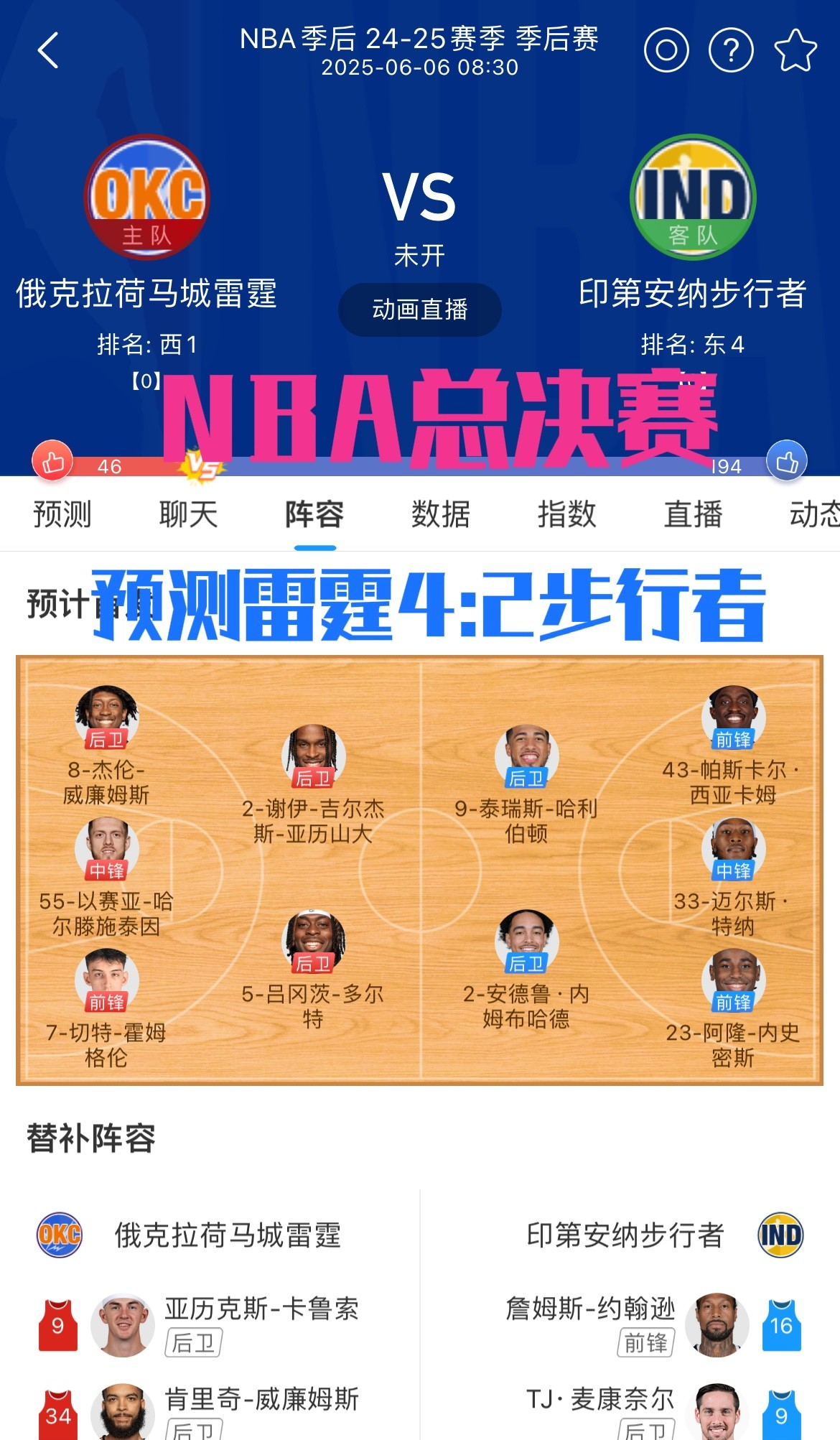Screen dimensions: 840x1440
Task: Select the 阵容 tab
Action: click(314, 514)
